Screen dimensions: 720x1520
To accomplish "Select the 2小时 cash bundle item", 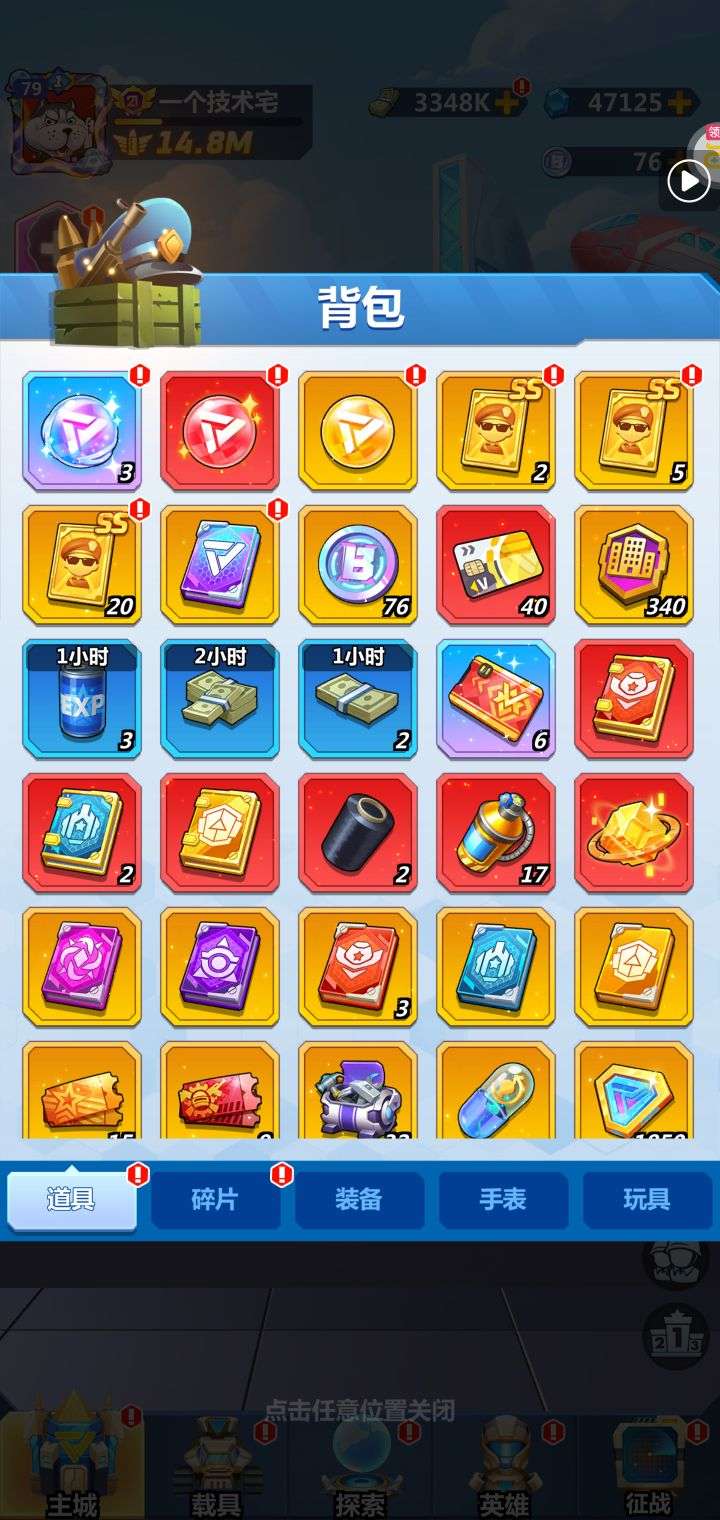I will (220, 699).
